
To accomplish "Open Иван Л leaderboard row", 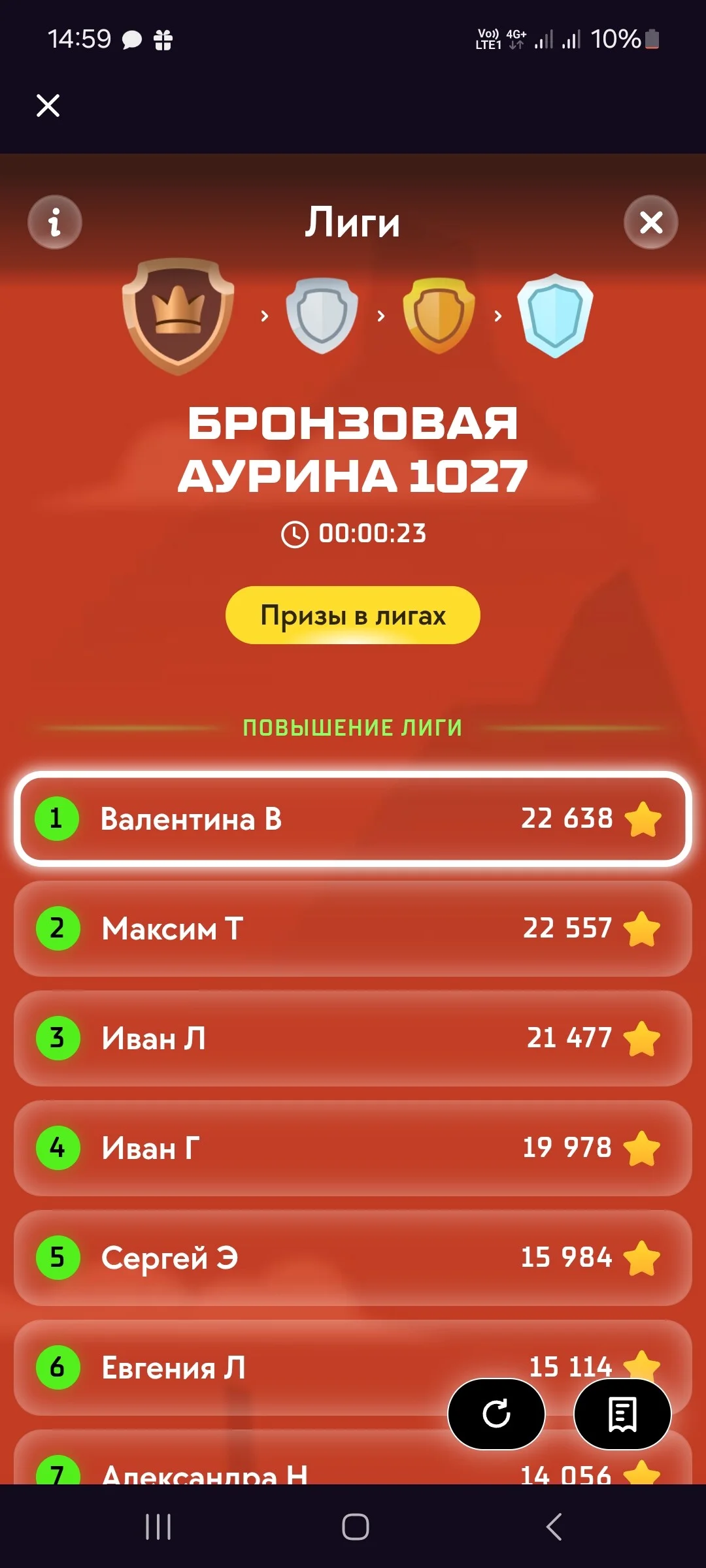I will (x=353, y=1038).
